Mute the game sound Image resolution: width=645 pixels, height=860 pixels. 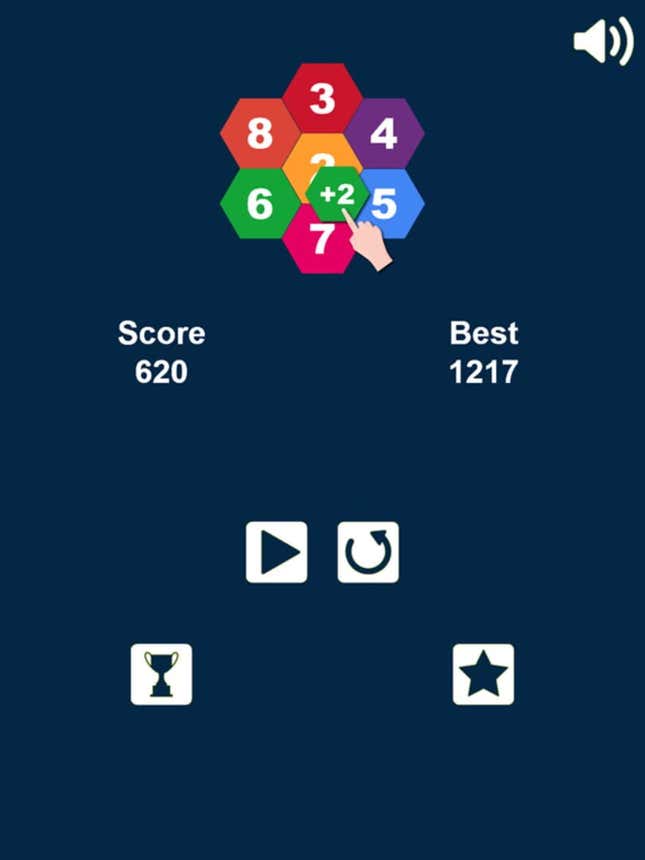point(603,42)
